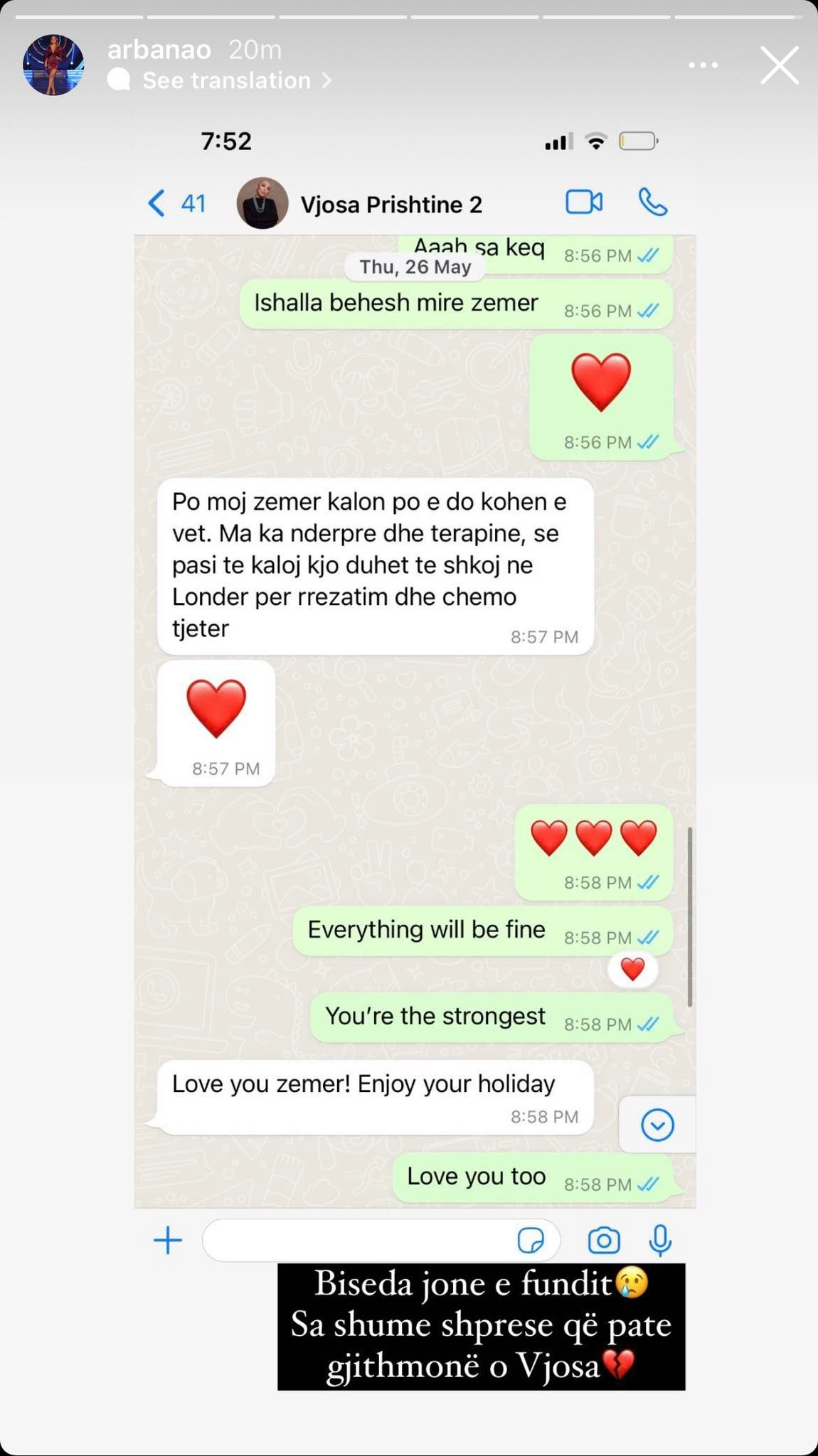Close the story viewer
Viewport: 818px width, 1456px height.
pos(780,65)
